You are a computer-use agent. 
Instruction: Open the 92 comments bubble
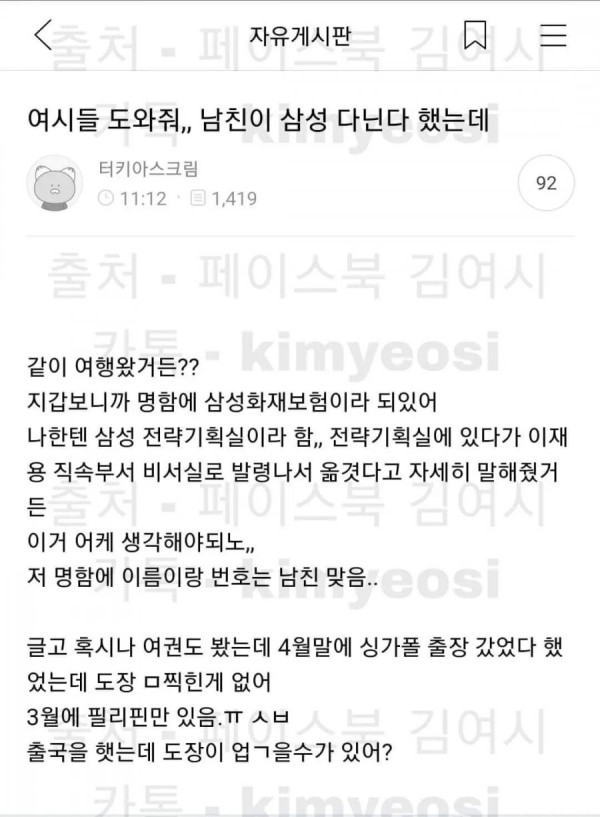(x=546, y=184)
